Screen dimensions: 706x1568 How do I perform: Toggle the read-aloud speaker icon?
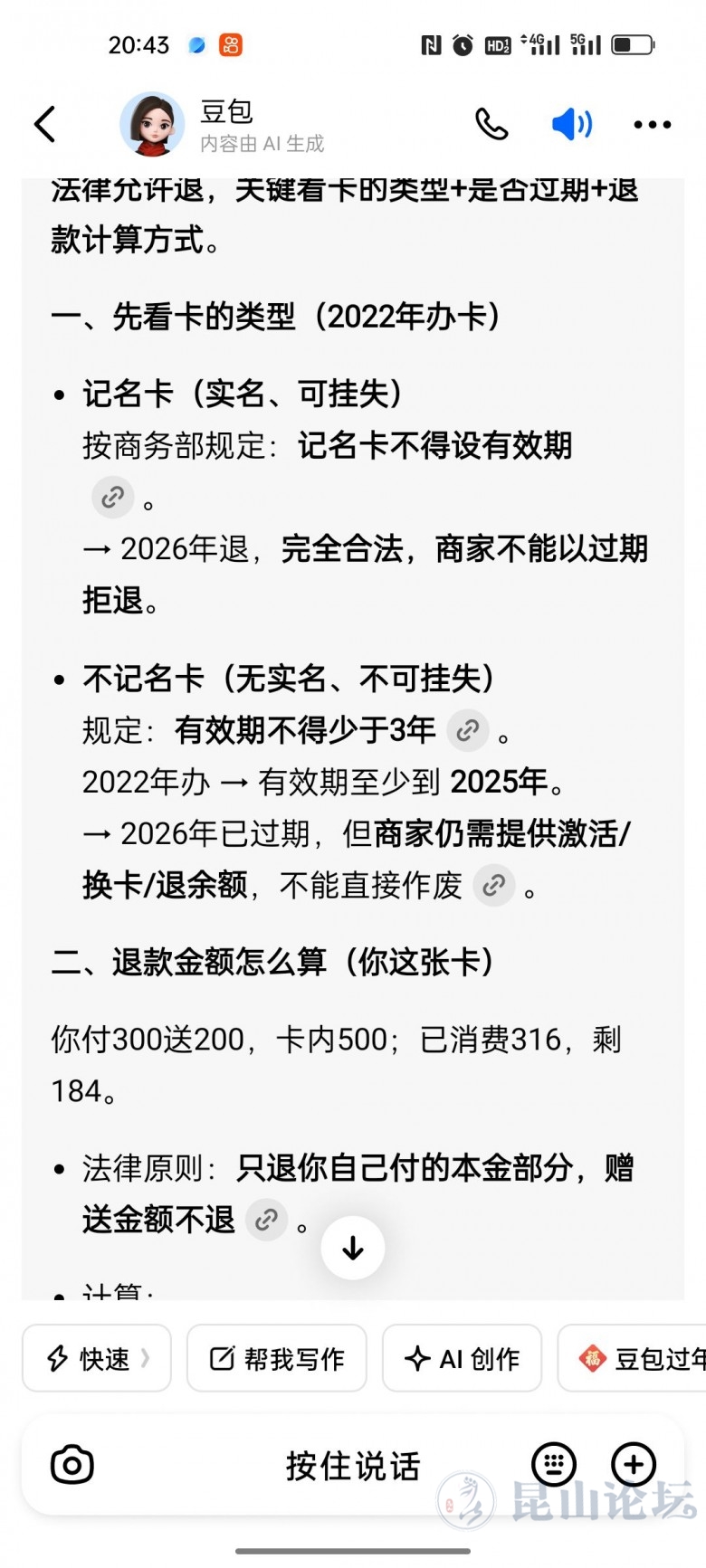[571, 125]
